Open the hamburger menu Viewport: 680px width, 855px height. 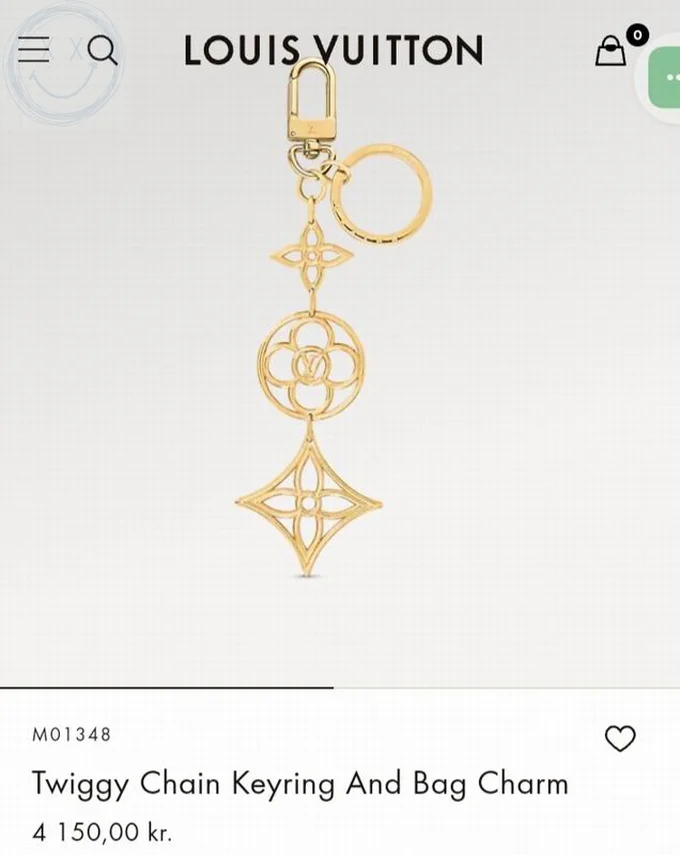click(34, 49)
